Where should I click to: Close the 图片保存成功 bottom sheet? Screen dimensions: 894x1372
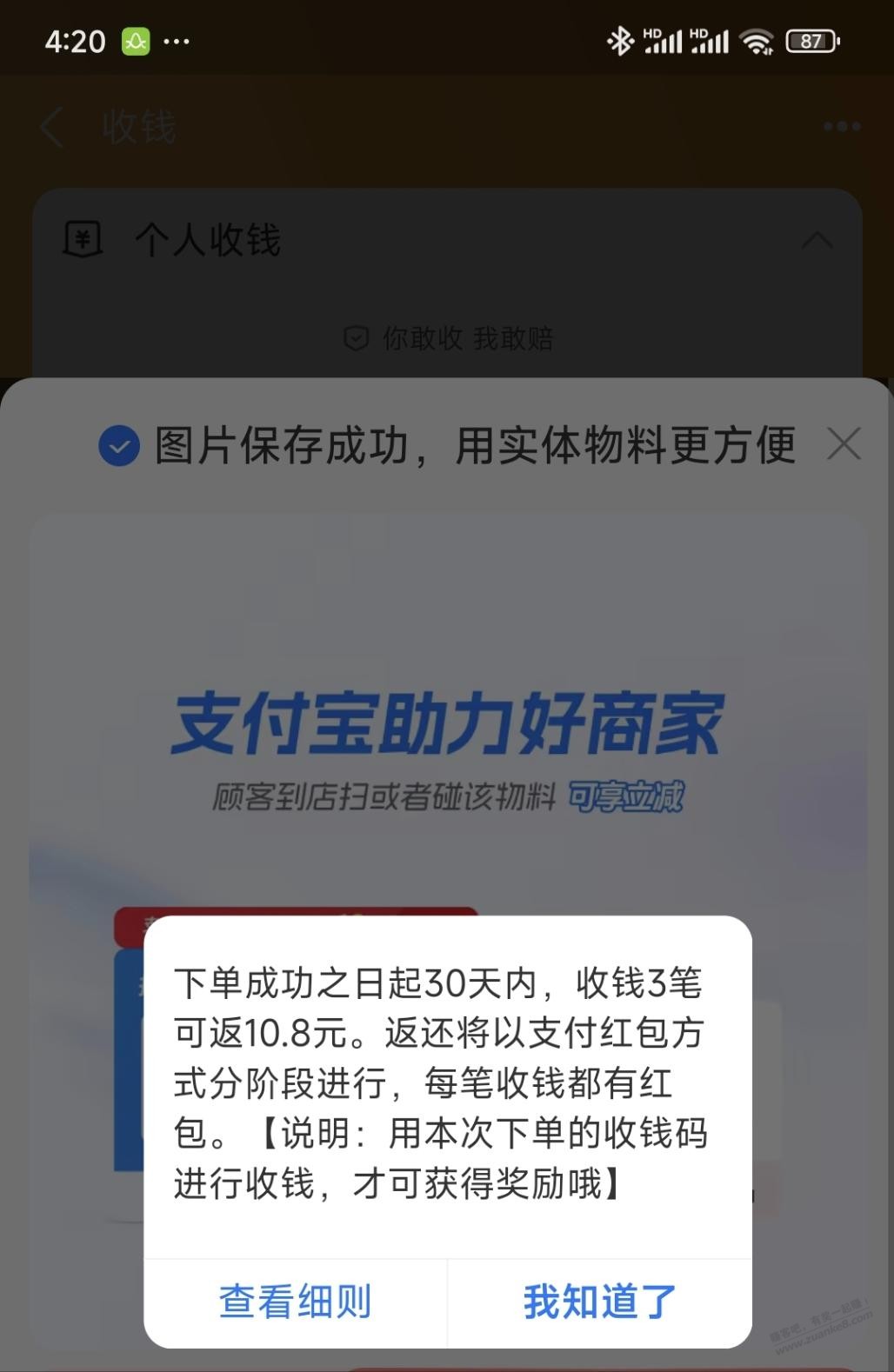point(843,444)
